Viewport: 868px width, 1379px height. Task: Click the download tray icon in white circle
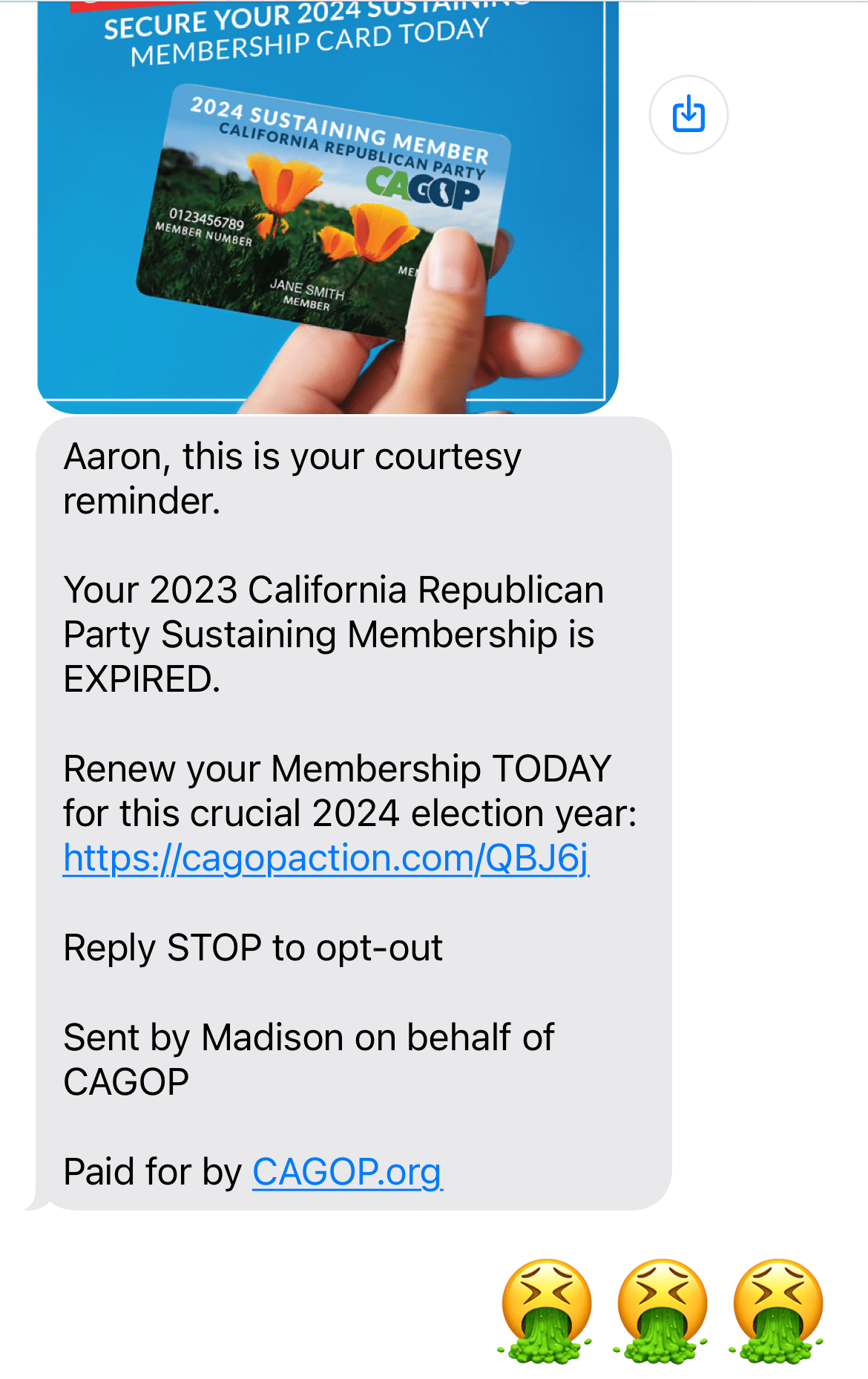tap(688, 113)
